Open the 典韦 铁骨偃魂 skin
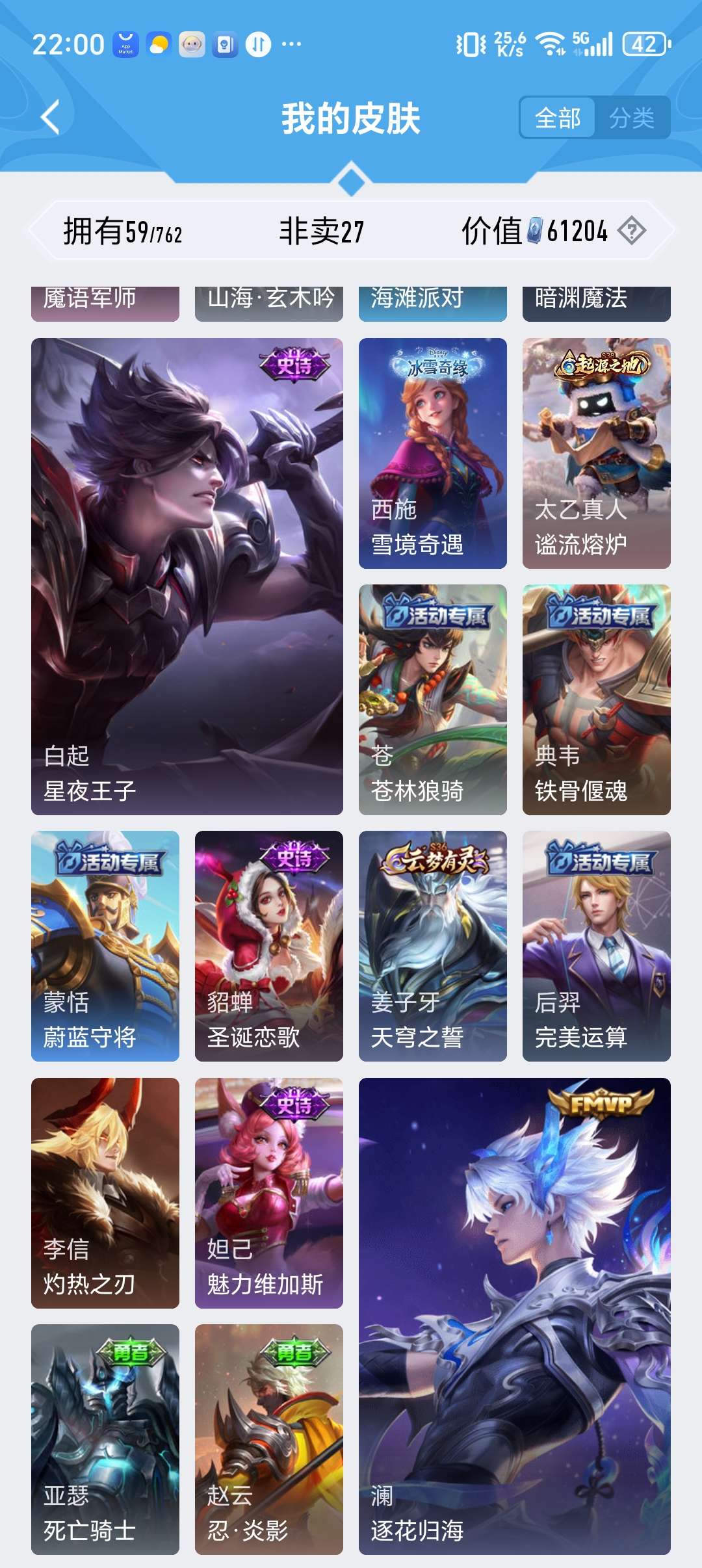 tap(596, 699)
